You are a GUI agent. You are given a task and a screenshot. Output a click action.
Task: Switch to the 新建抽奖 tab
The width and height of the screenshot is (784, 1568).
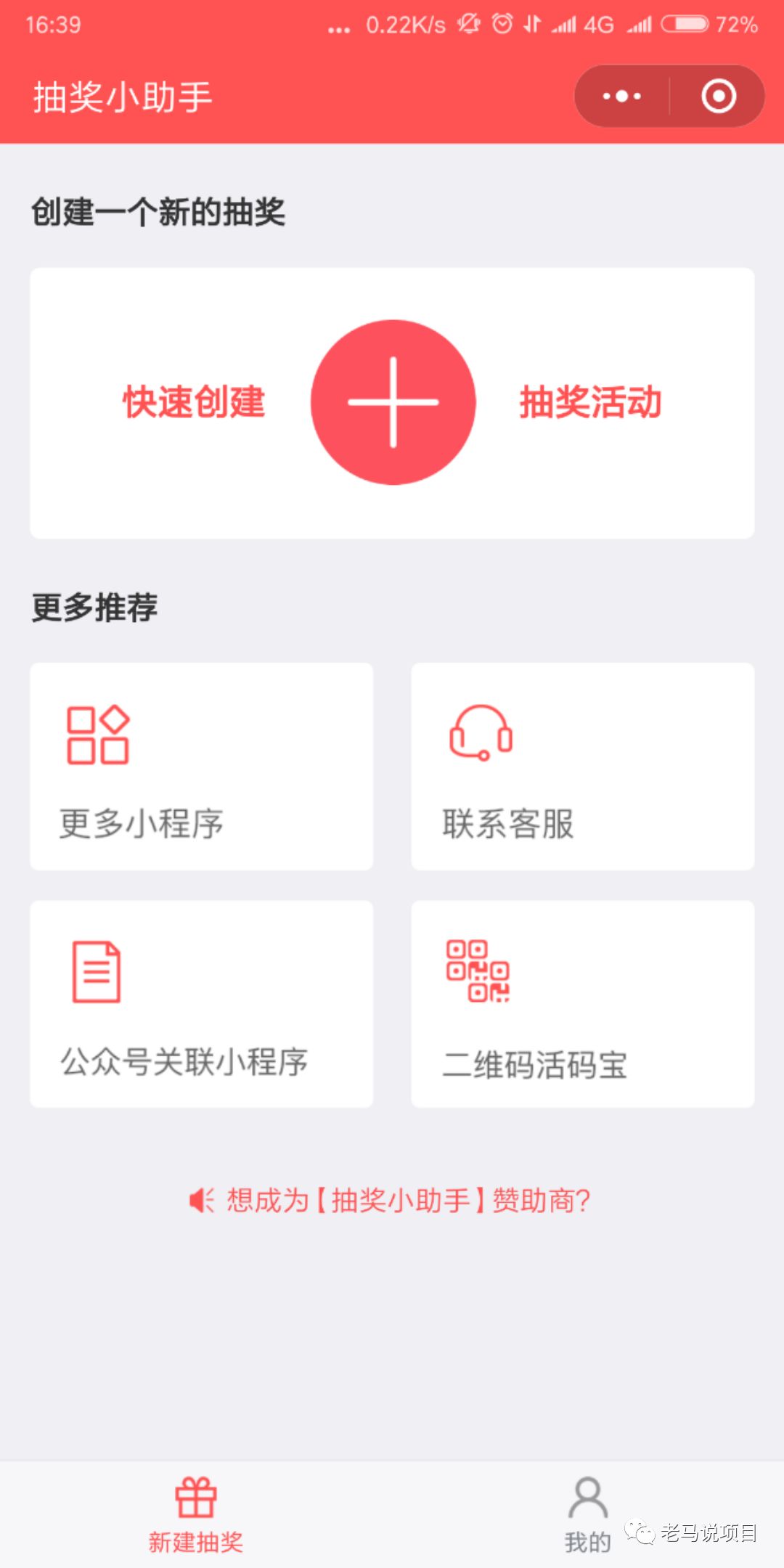click(196, 1515)
